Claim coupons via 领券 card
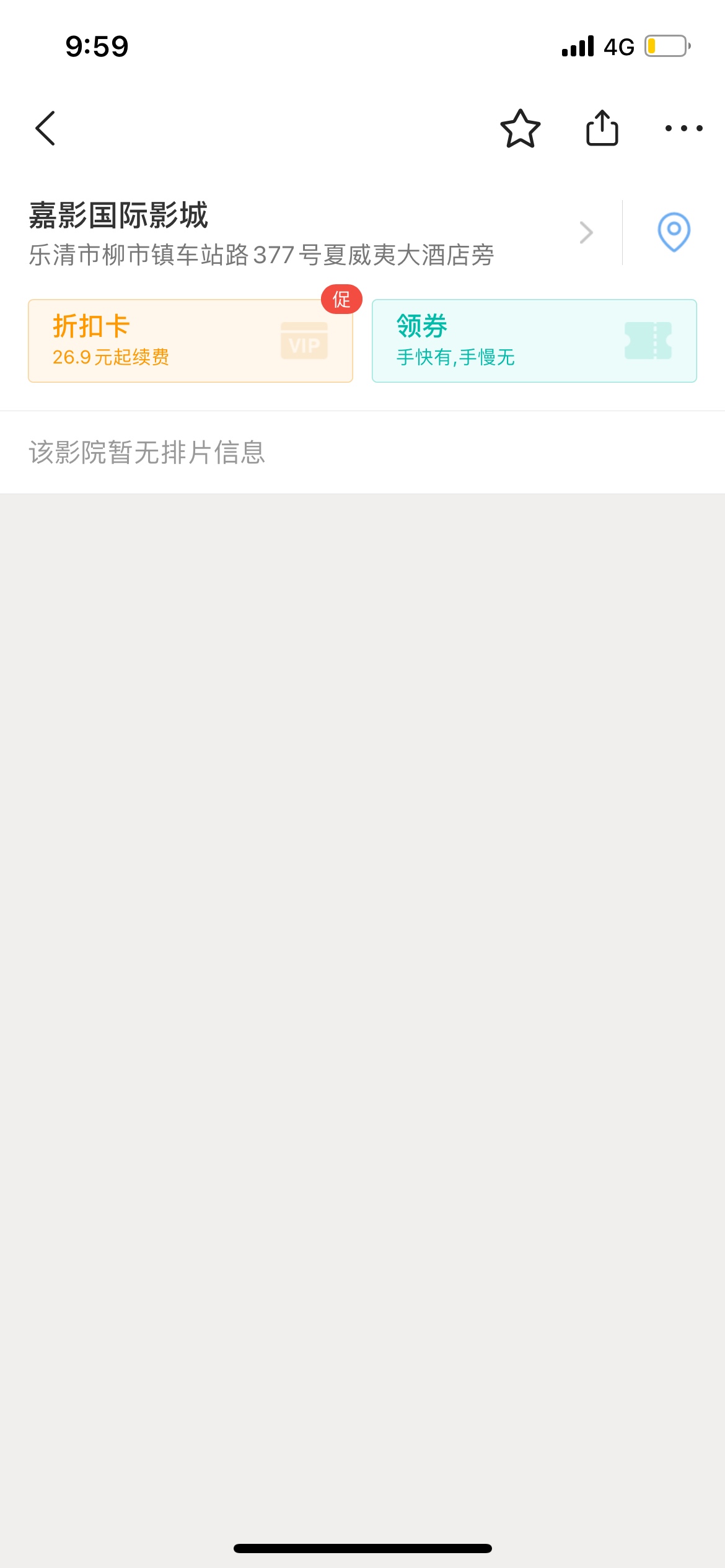725x1568 pixels. 534,341
